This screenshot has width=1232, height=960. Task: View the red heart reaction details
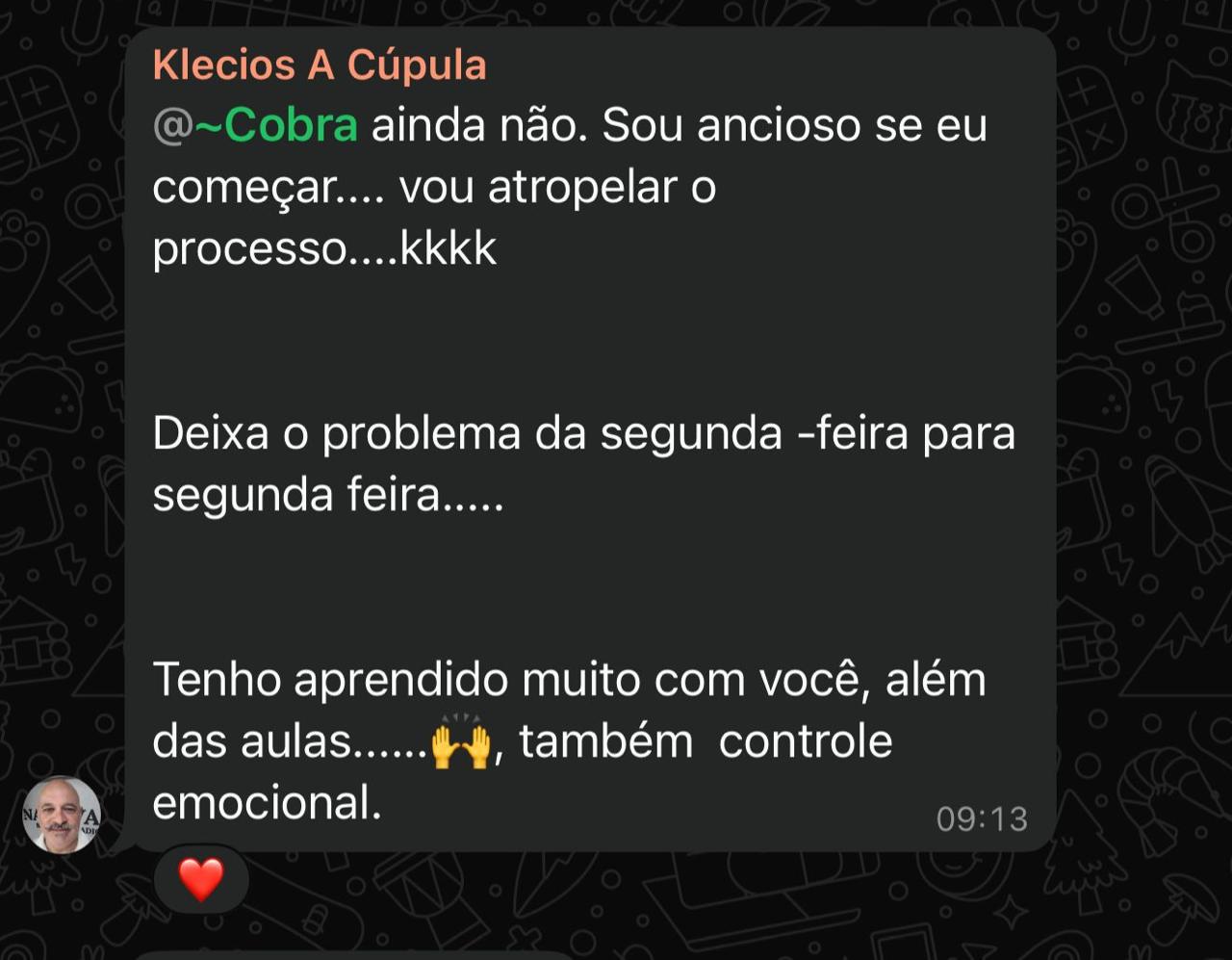(x=201, y=879)
